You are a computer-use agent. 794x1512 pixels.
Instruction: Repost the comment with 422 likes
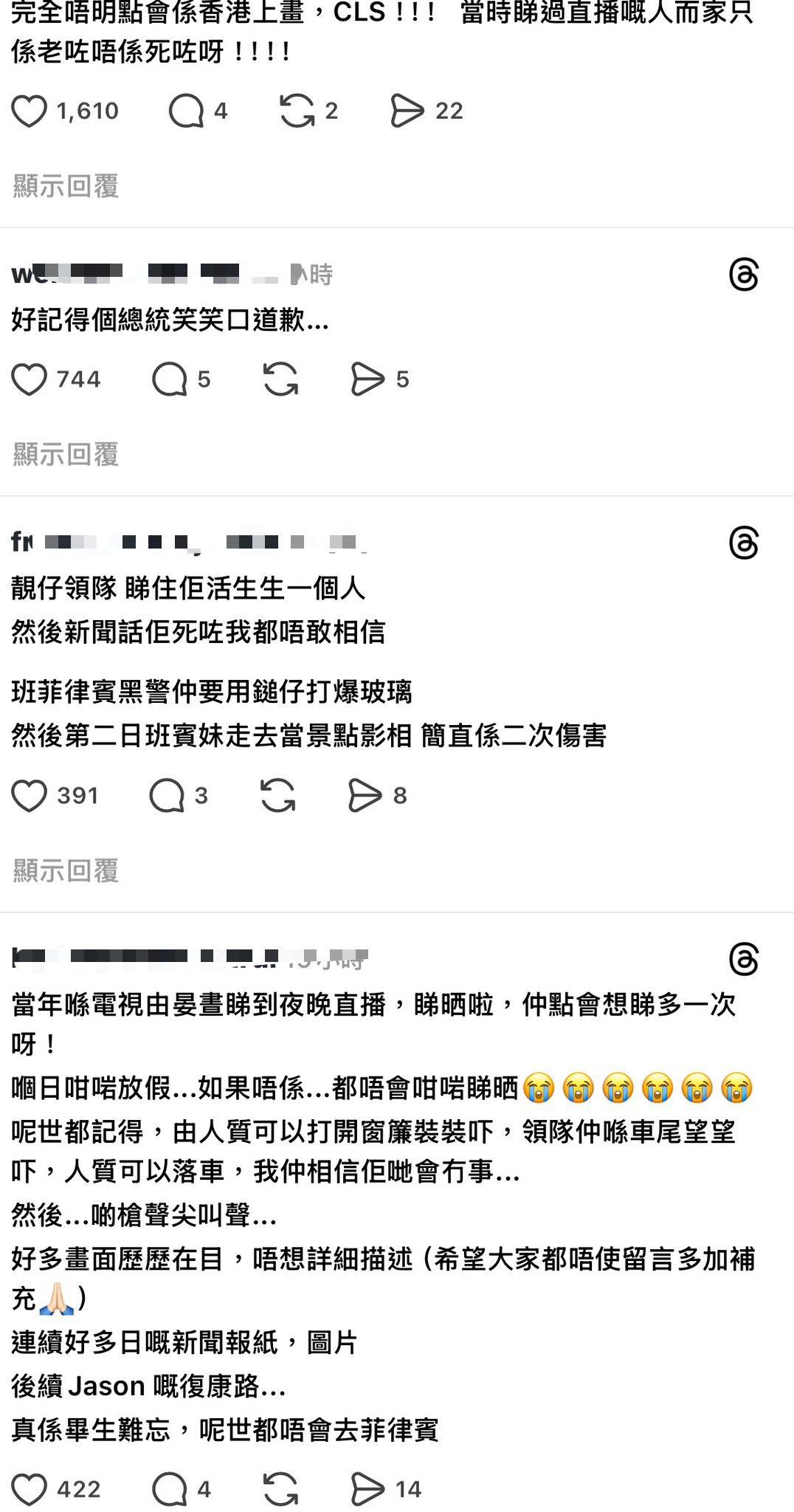280,1490
